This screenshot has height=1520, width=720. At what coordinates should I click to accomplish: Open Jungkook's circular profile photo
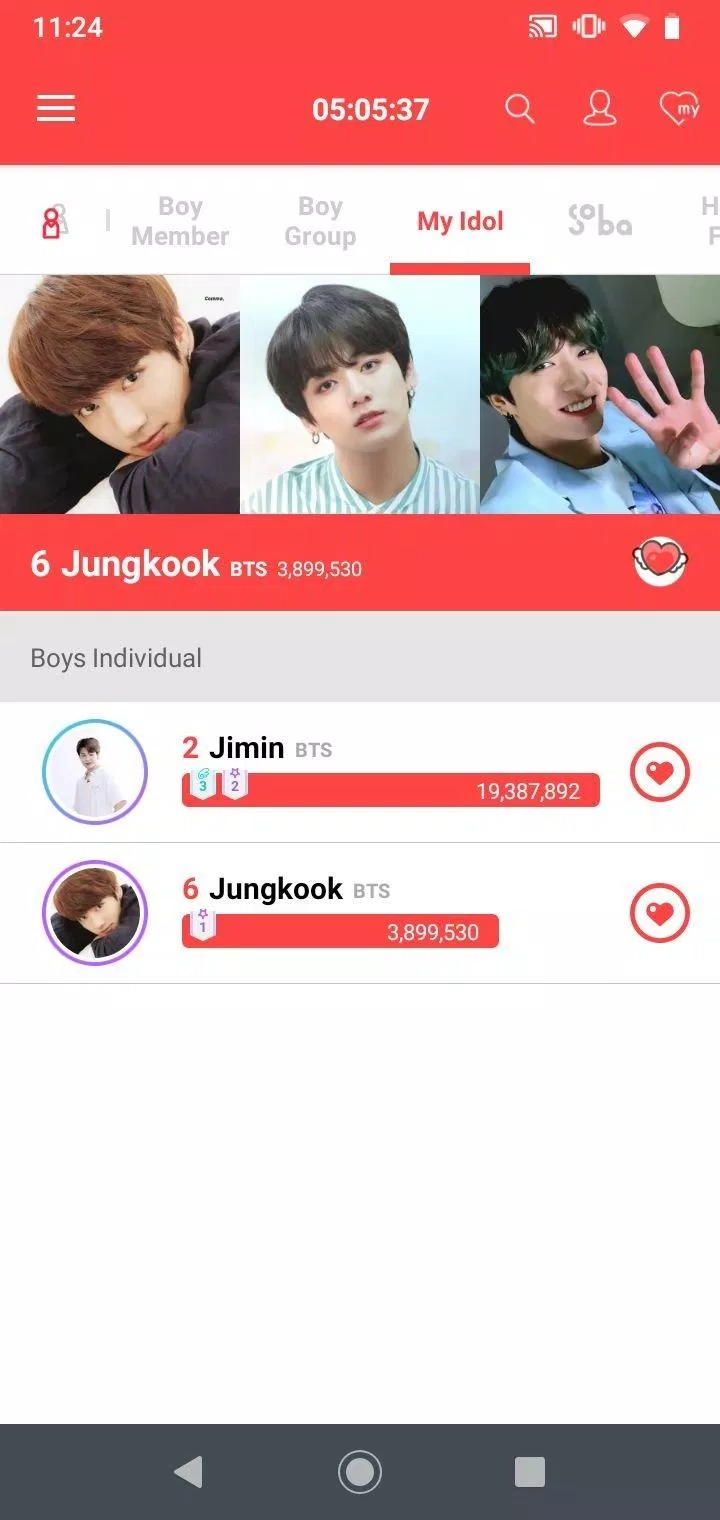(x=95, y=913)
